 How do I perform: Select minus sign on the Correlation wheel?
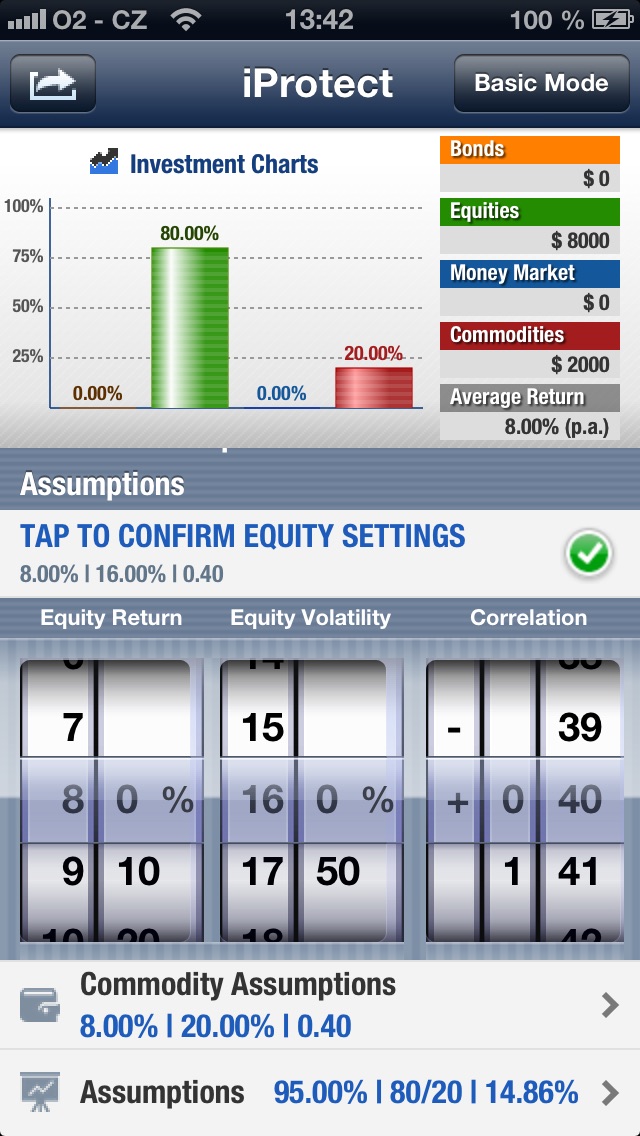(x=454, y=727)
